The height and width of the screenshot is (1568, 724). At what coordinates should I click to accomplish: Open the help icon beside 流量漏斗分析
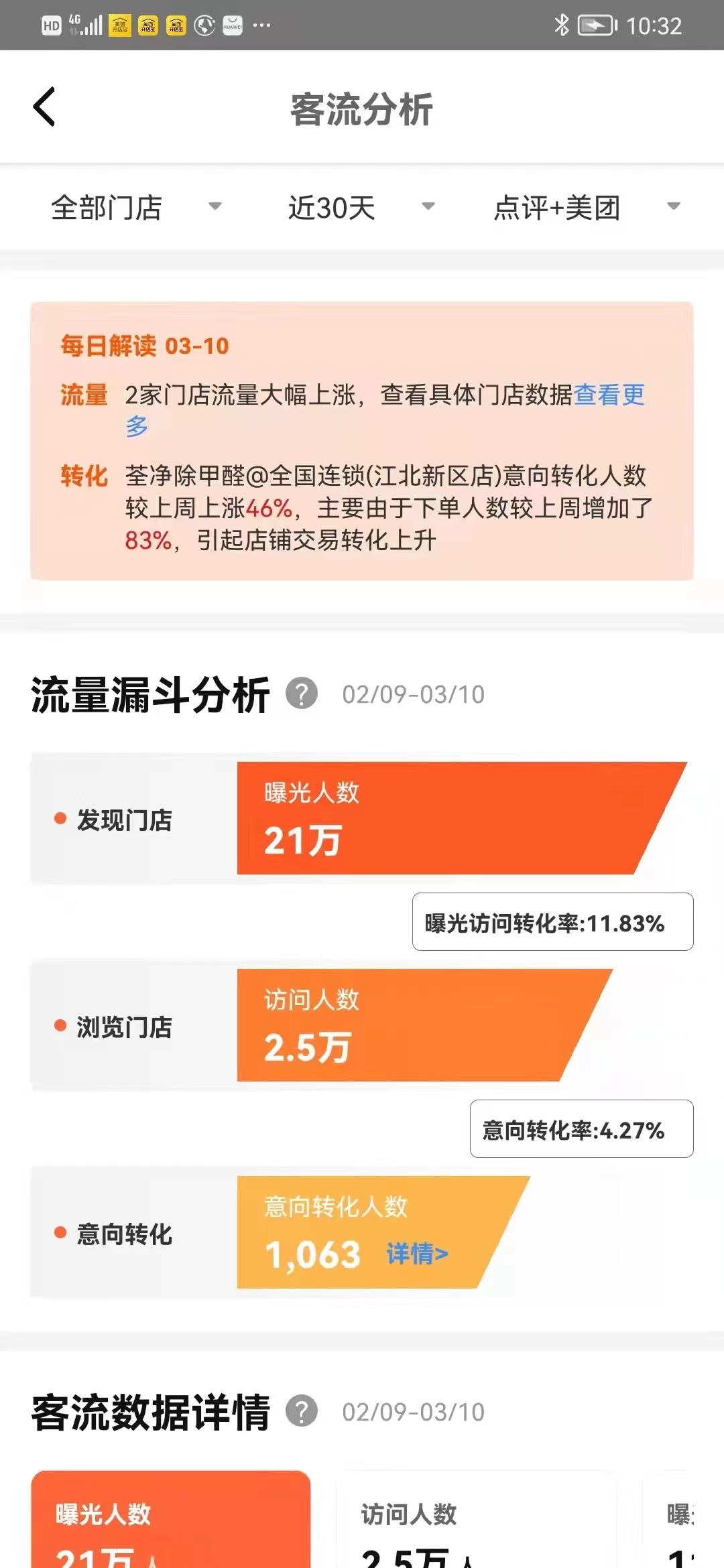[302, 694]
